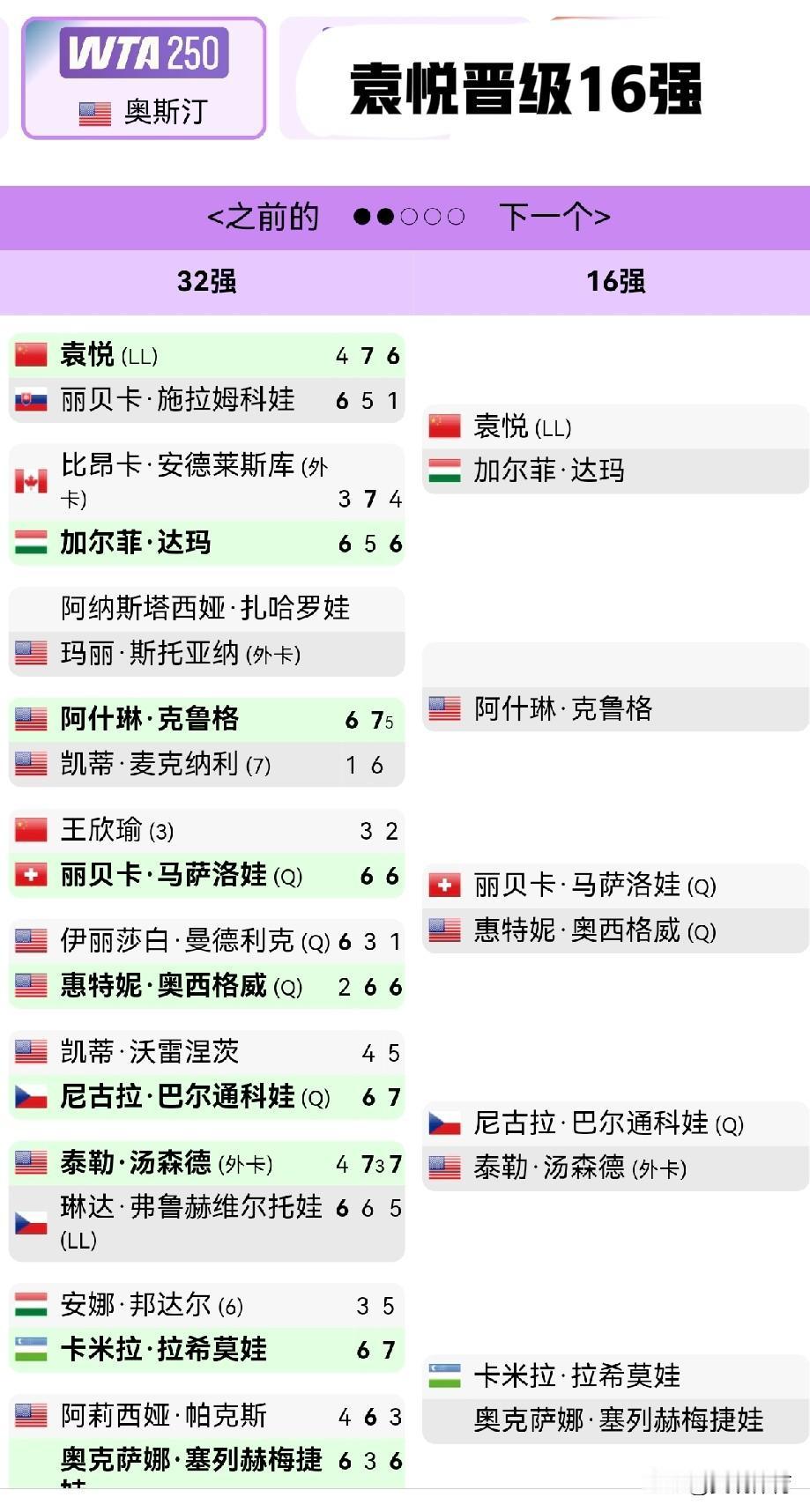The image size is (810, 1512).
Task: Click the China flag next to 袁悦
Action: [31, 354]
